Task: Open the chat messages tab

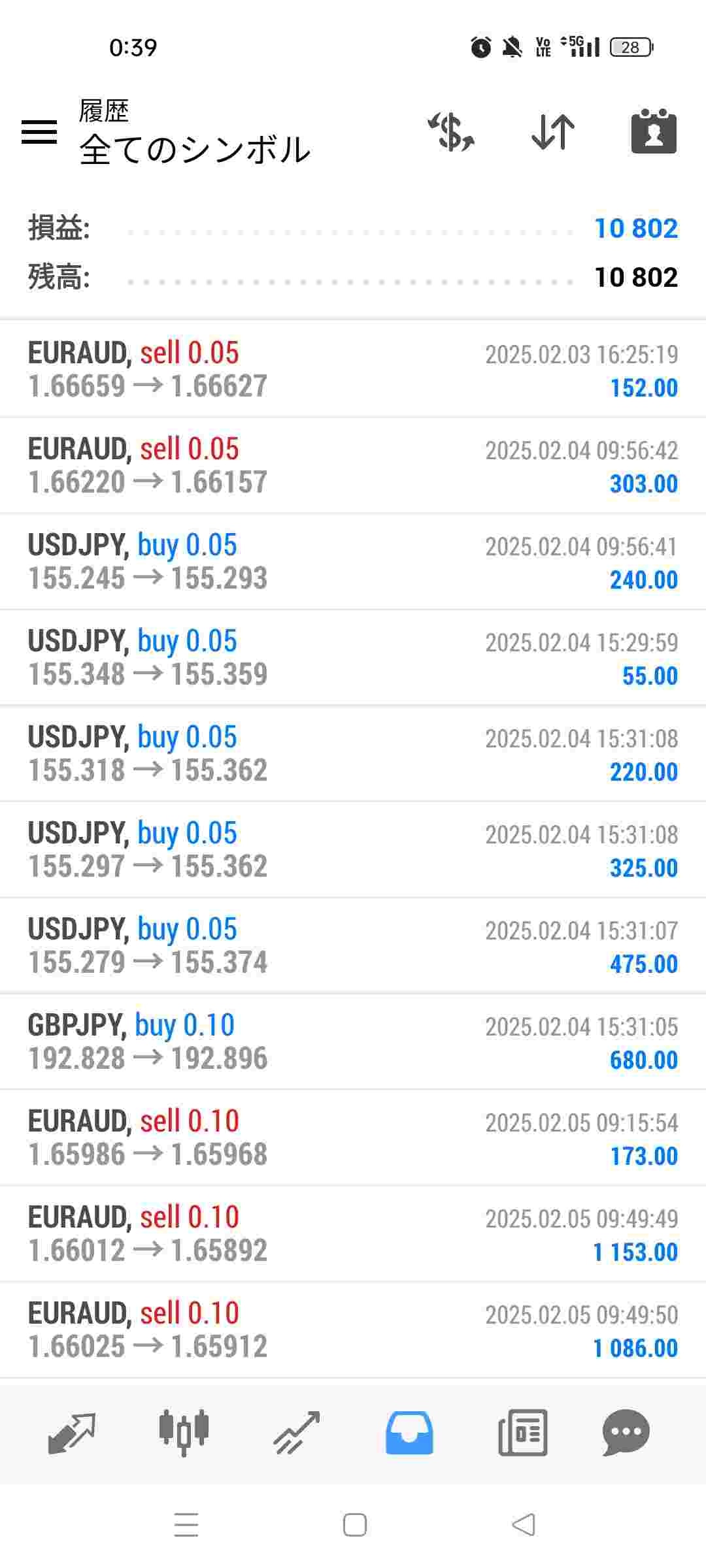Action: (x=626, y=1432)
